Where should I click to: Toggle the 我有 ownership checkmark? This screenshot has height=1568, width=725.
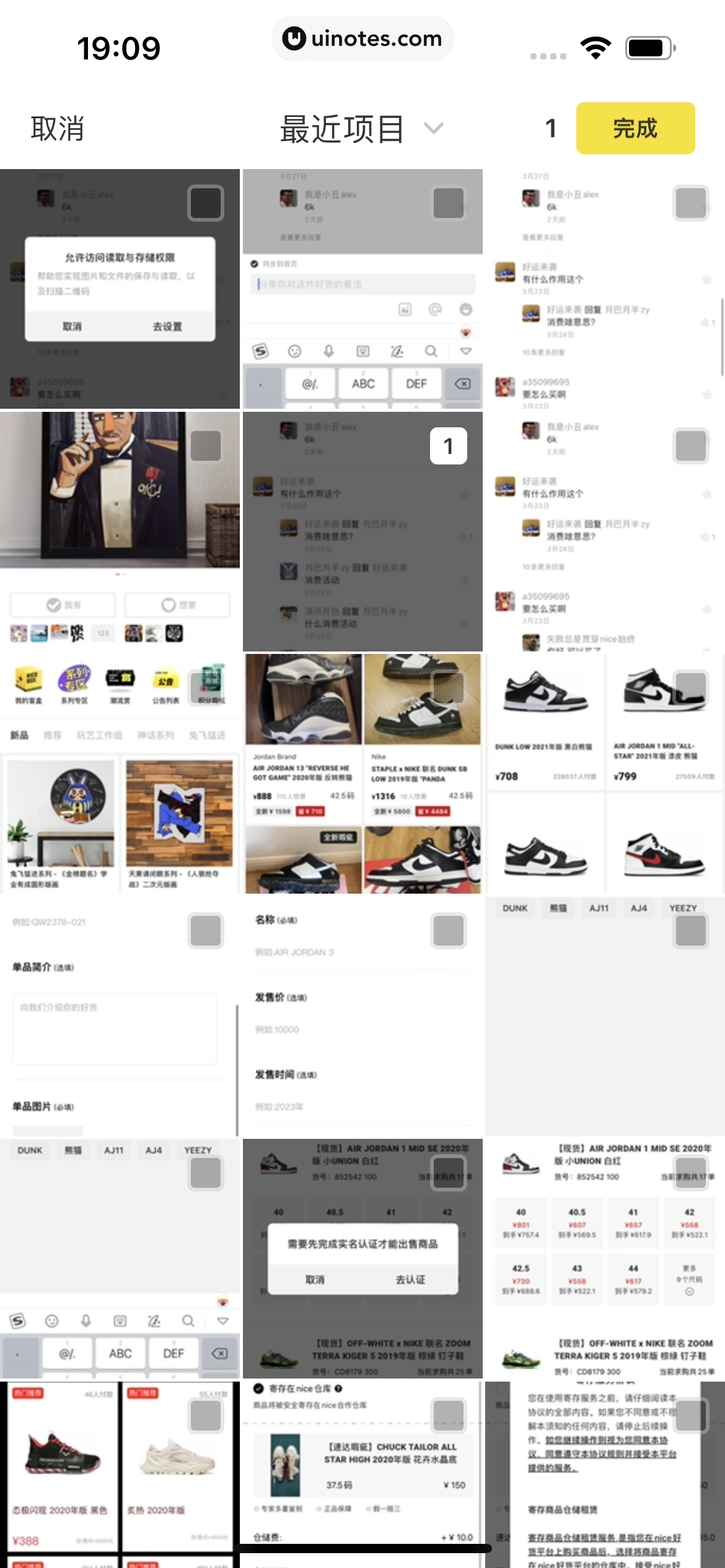coord(62,605)
